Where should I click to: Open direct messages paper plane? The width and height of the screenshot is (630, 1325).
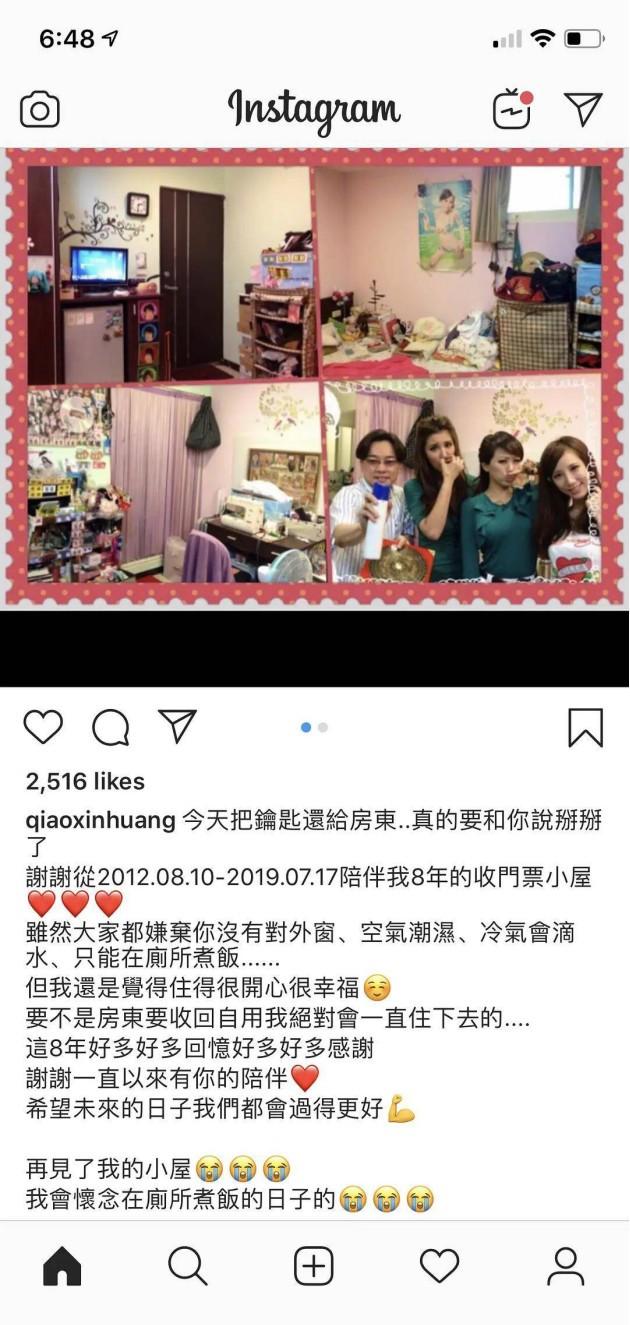click(x=583, y=109)
